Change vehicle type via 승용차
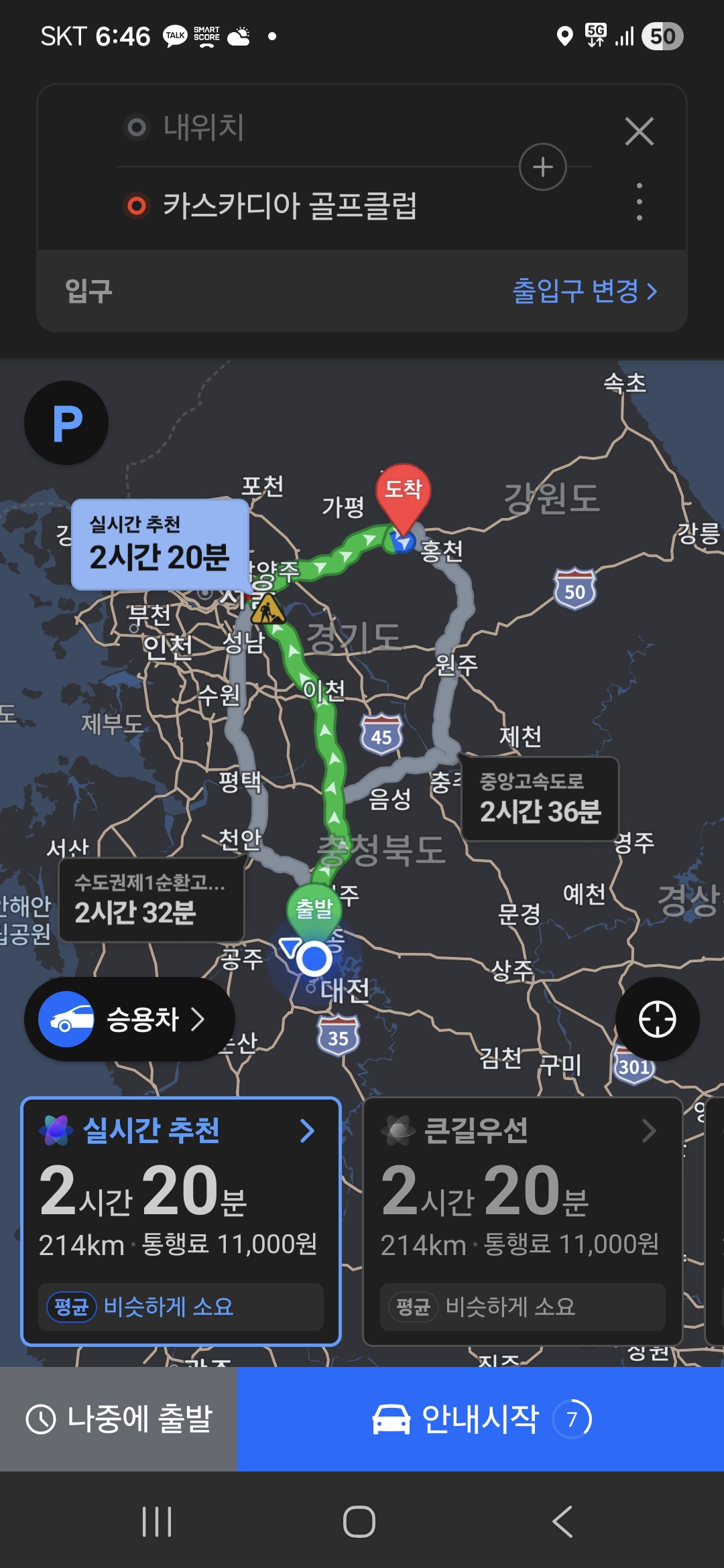This screenshot has width=724, height=1568. [x=130, y=1019]
